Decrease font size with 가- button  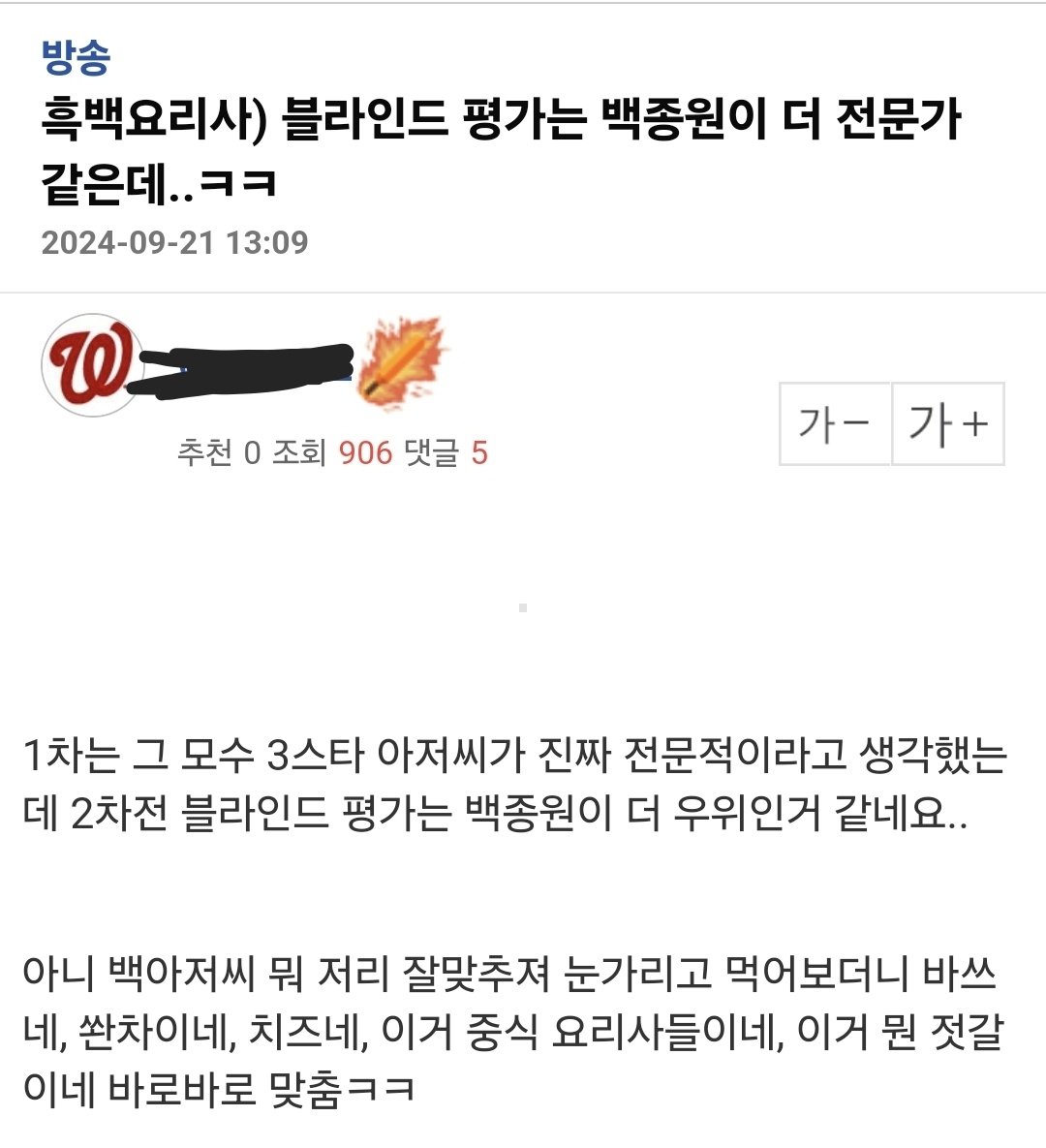tap(835, 424)
